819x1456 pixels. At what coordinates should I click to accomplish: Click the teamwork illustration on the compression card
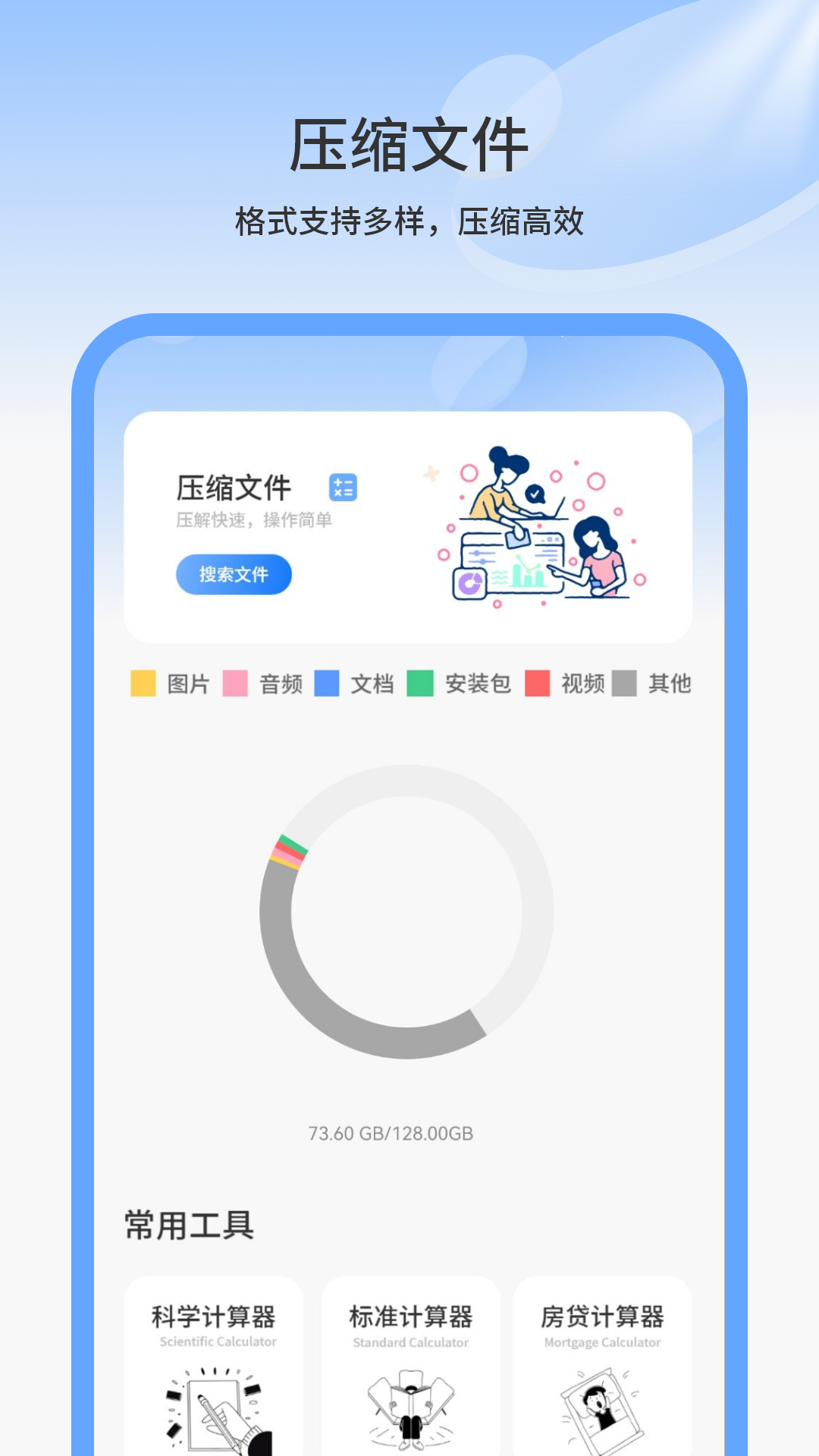click(x=542, y=531)
